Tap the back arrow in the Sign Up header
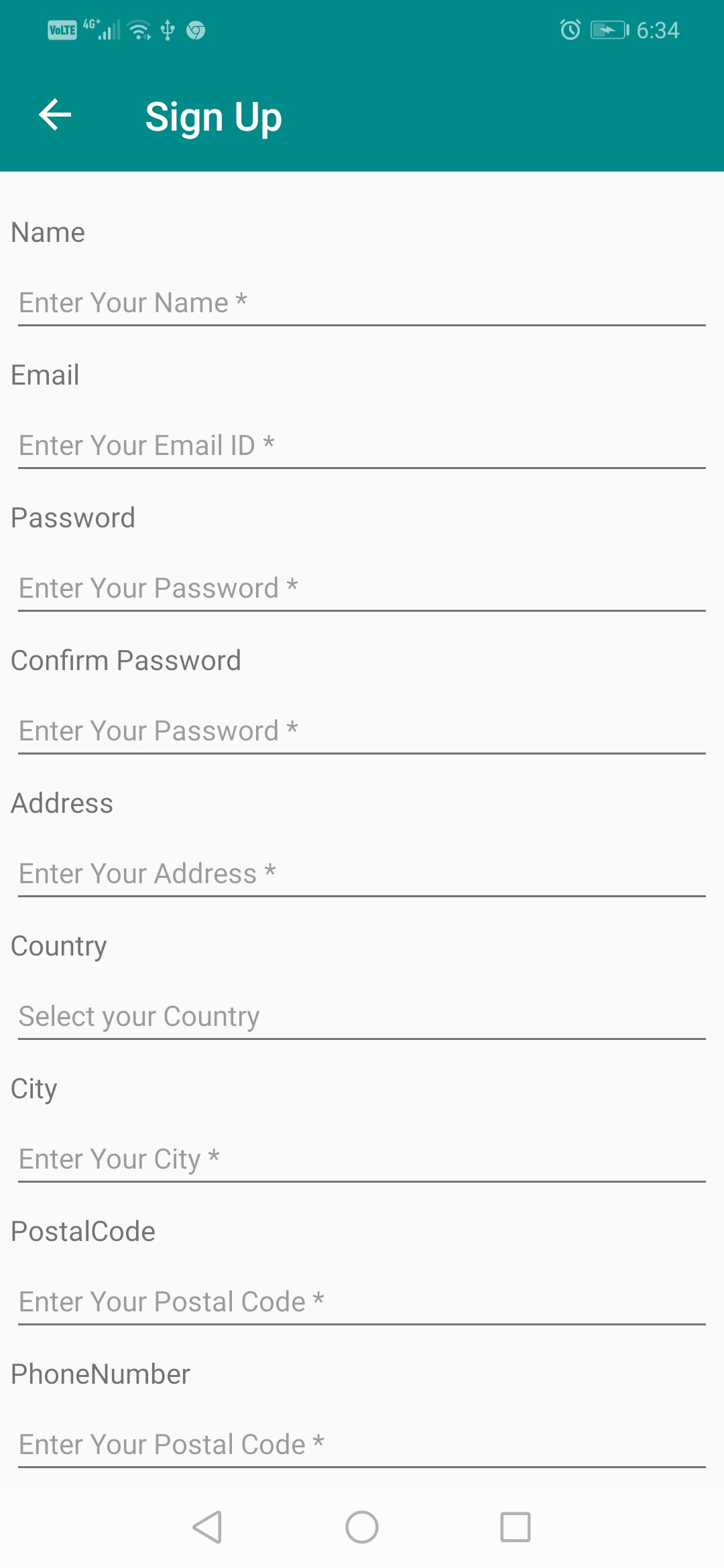724x1568 pixels. pyautogui.click(x=55, y=115)
